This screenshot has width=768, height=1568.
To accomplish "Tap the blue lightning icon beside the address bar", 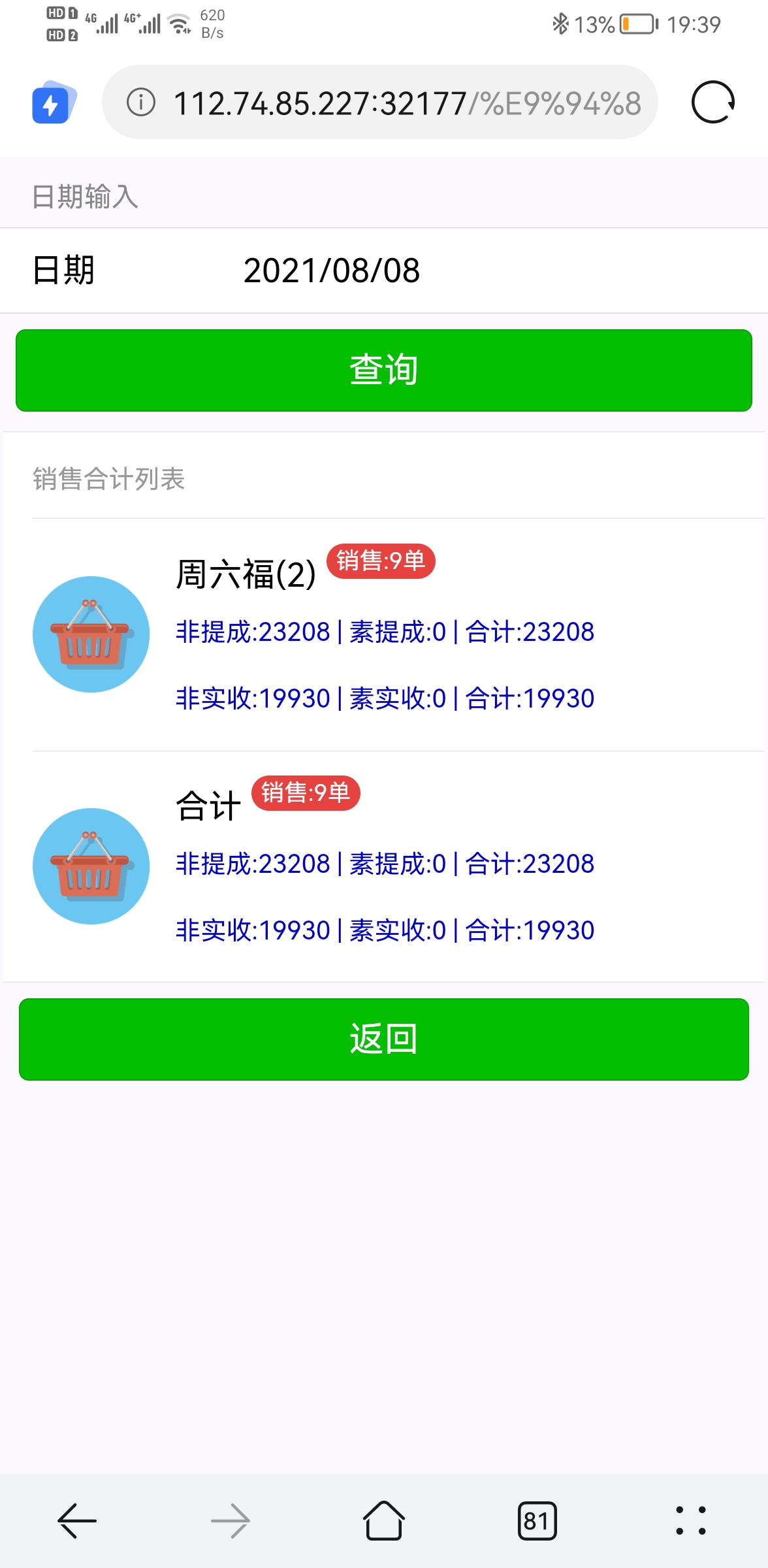I will pos(54,103).
